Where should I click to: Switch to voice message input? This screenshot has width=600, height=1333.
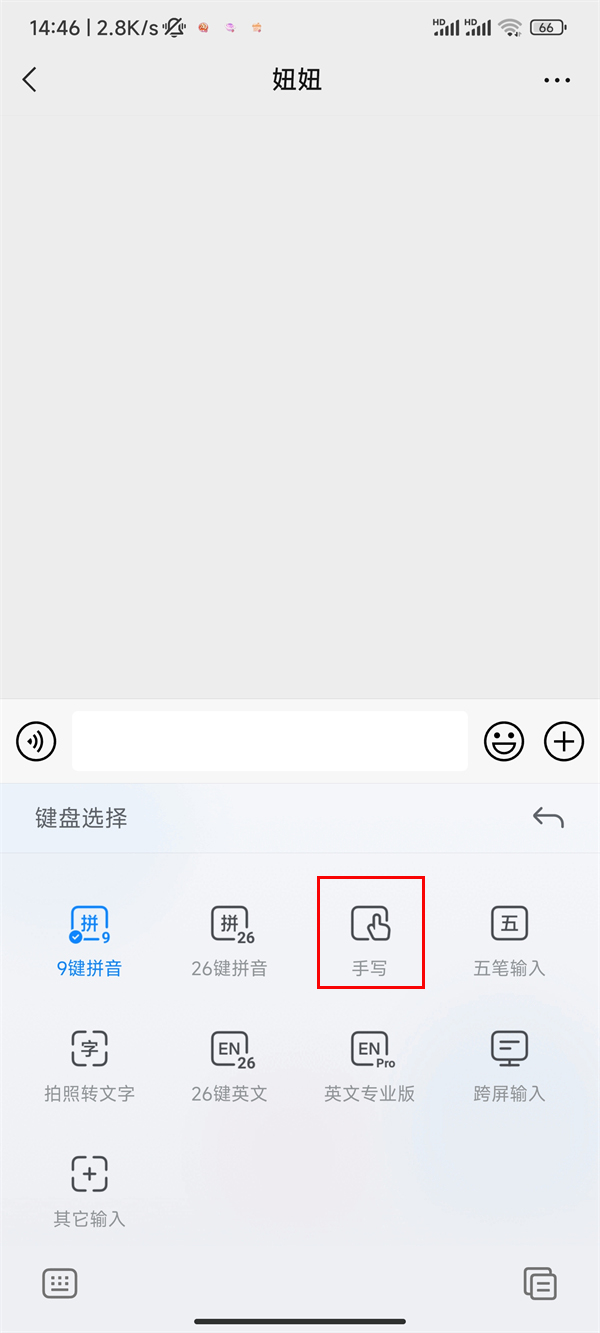click(37, 741)
